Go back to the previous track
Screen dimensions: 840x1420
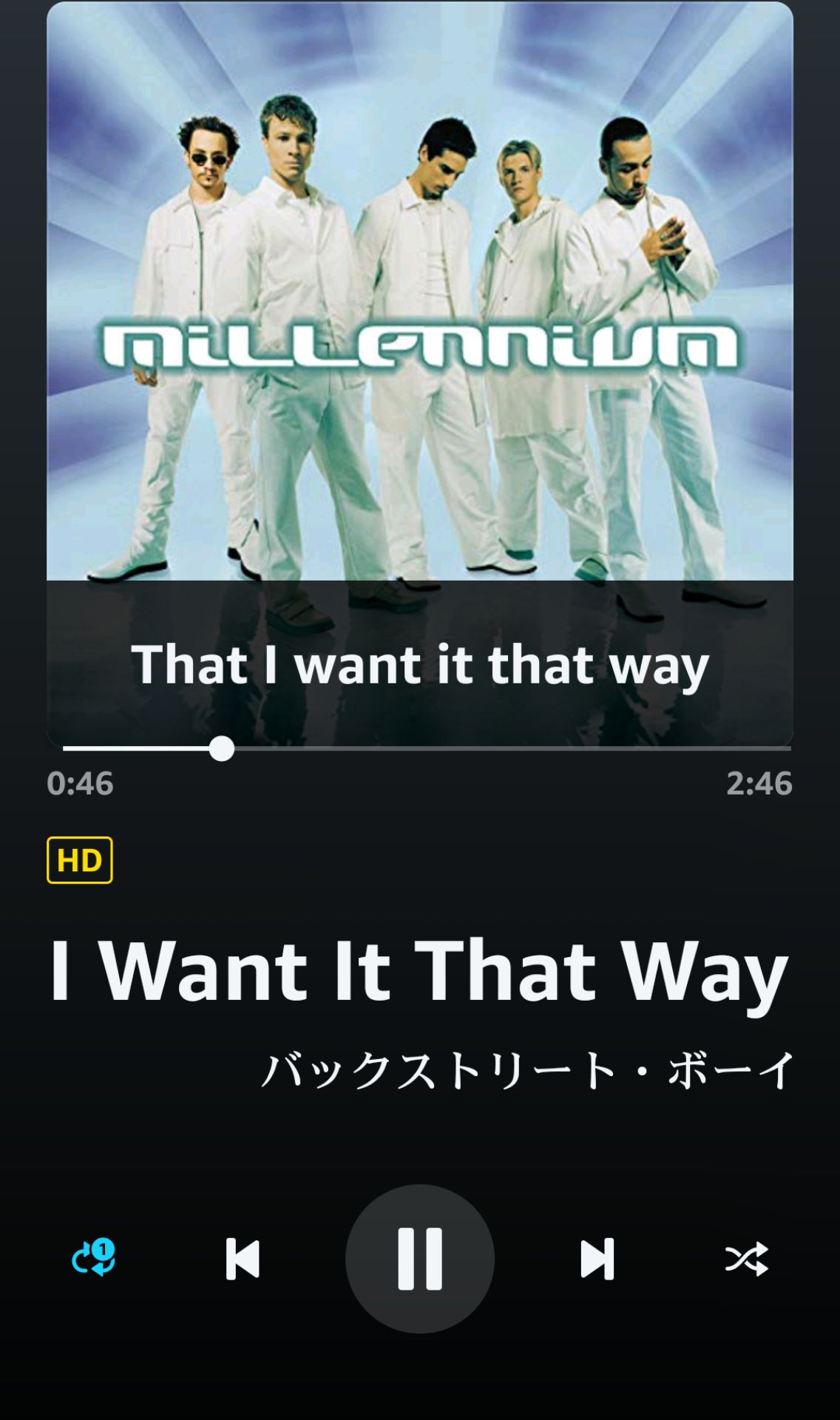[243, 1258]
